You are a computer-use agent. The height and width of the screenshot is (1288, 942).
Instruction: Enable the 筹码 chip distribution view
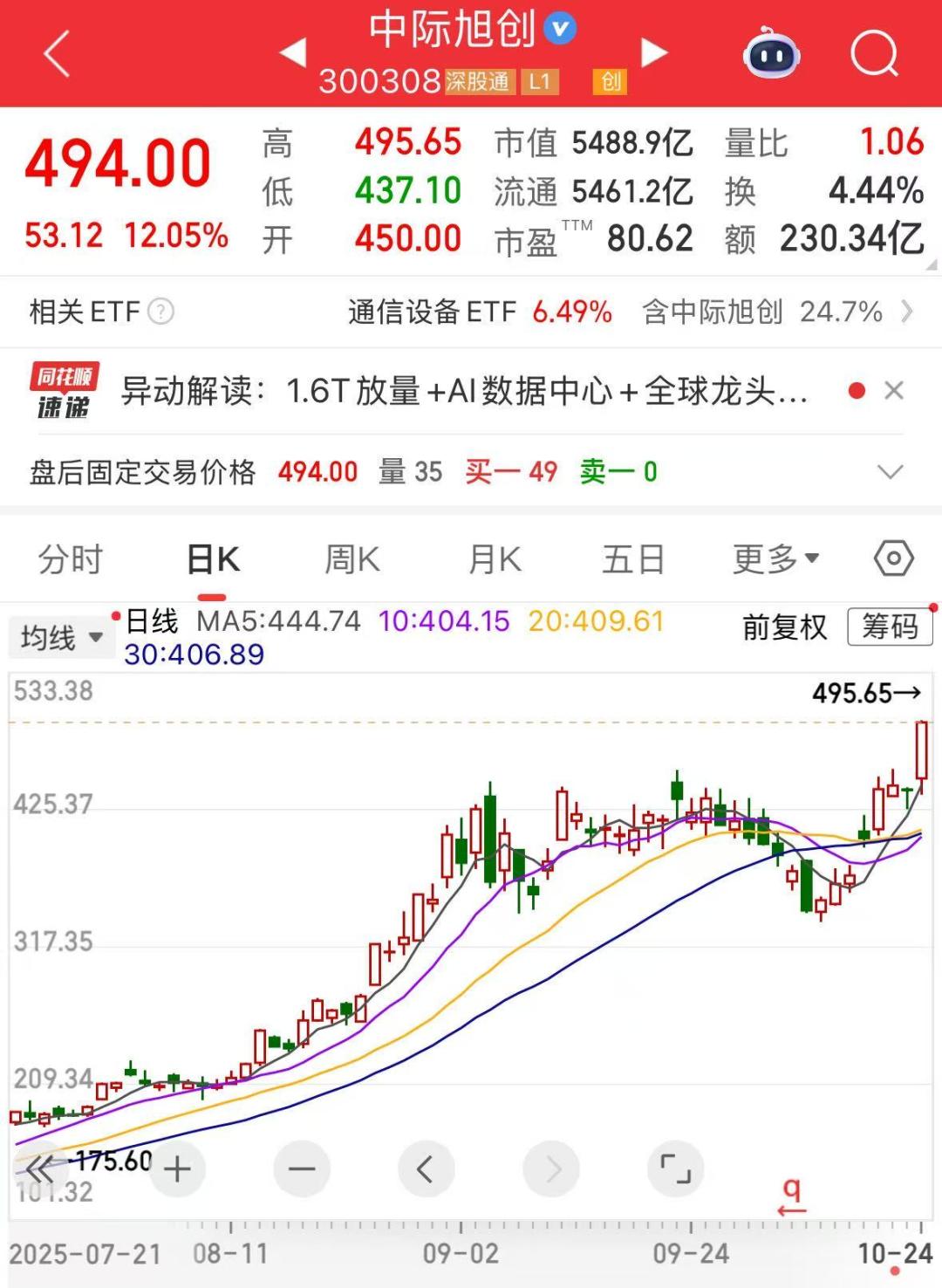pos(889,627)
